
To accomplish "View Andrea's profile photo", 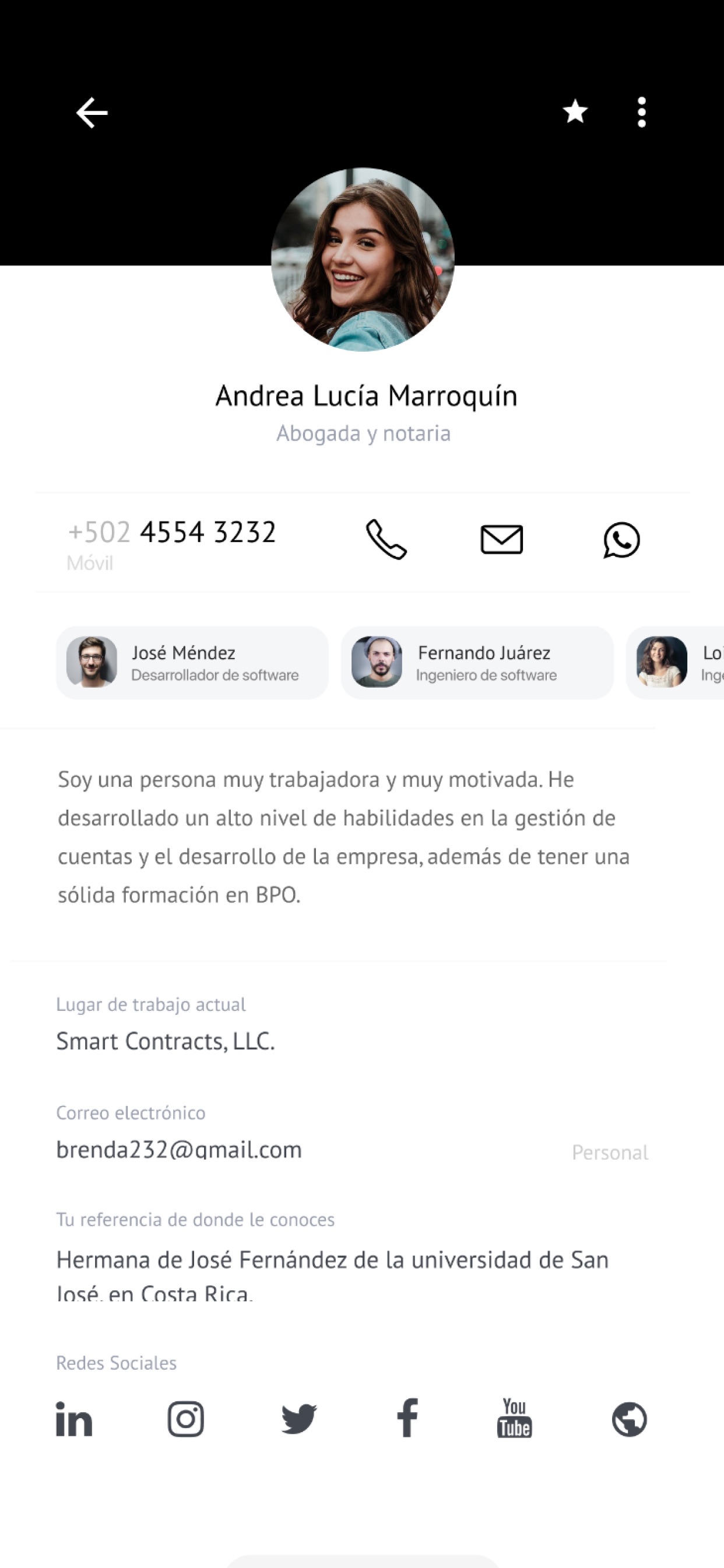I will tap(363, 260).
